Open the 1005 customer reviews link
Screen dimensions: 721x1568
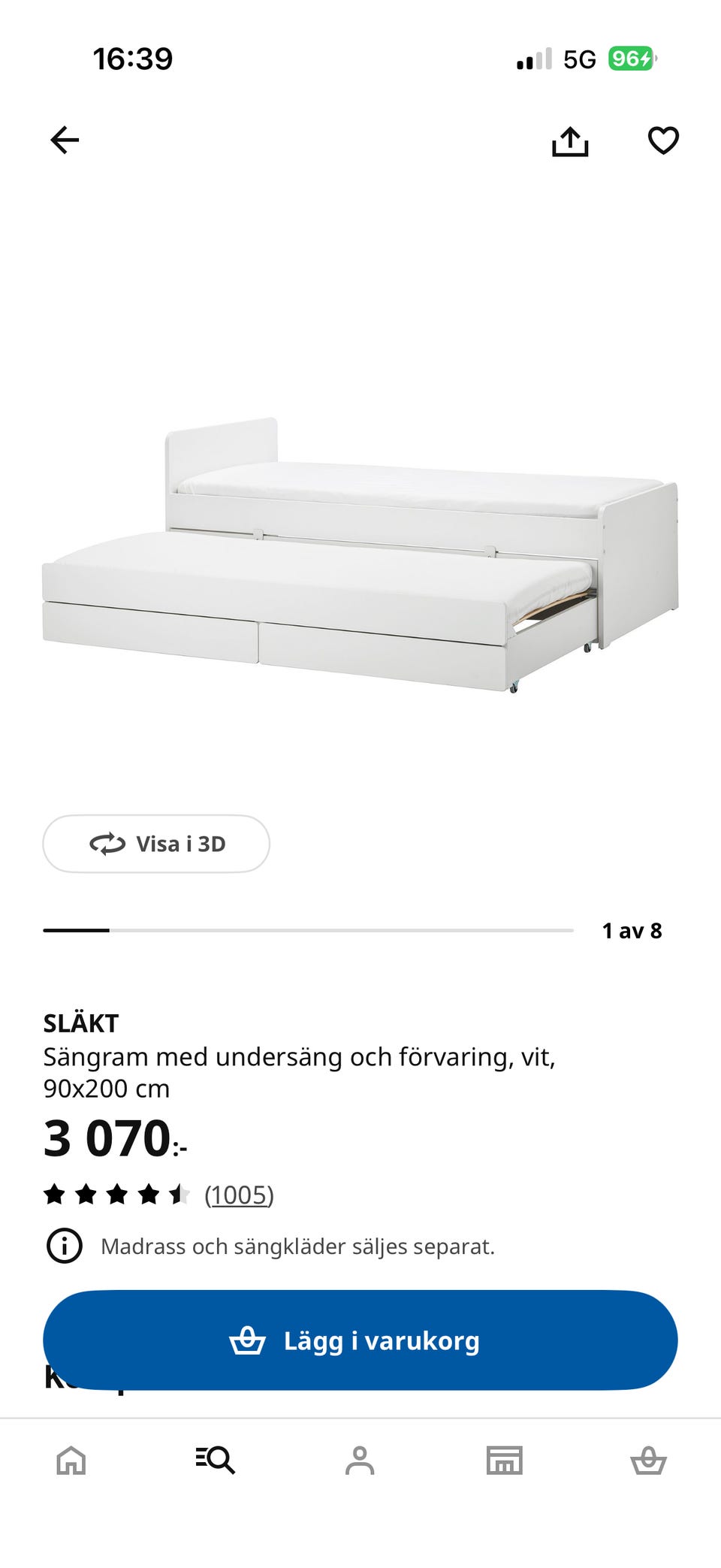240,1193
